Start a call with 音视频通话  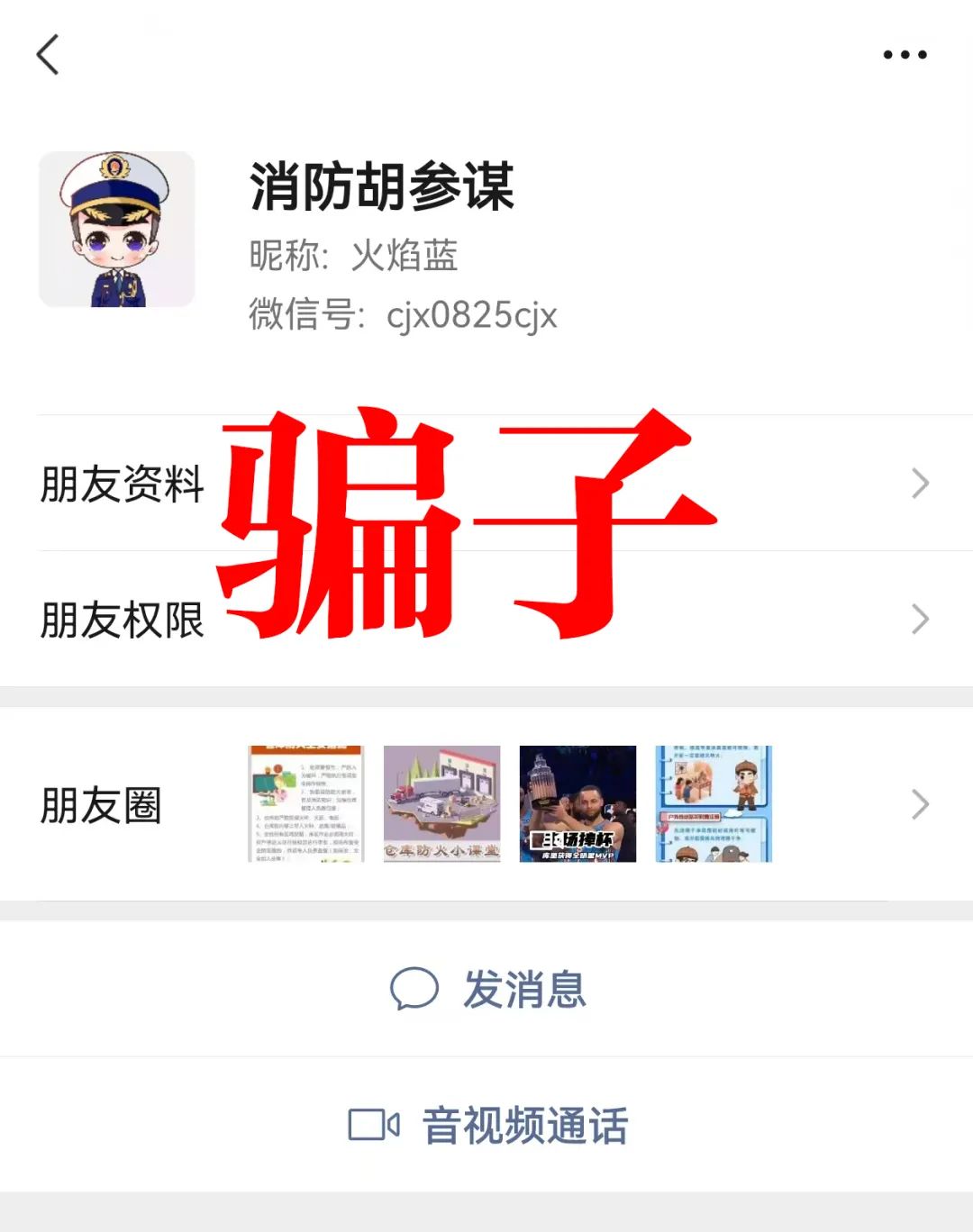(x=487, y=1125)
